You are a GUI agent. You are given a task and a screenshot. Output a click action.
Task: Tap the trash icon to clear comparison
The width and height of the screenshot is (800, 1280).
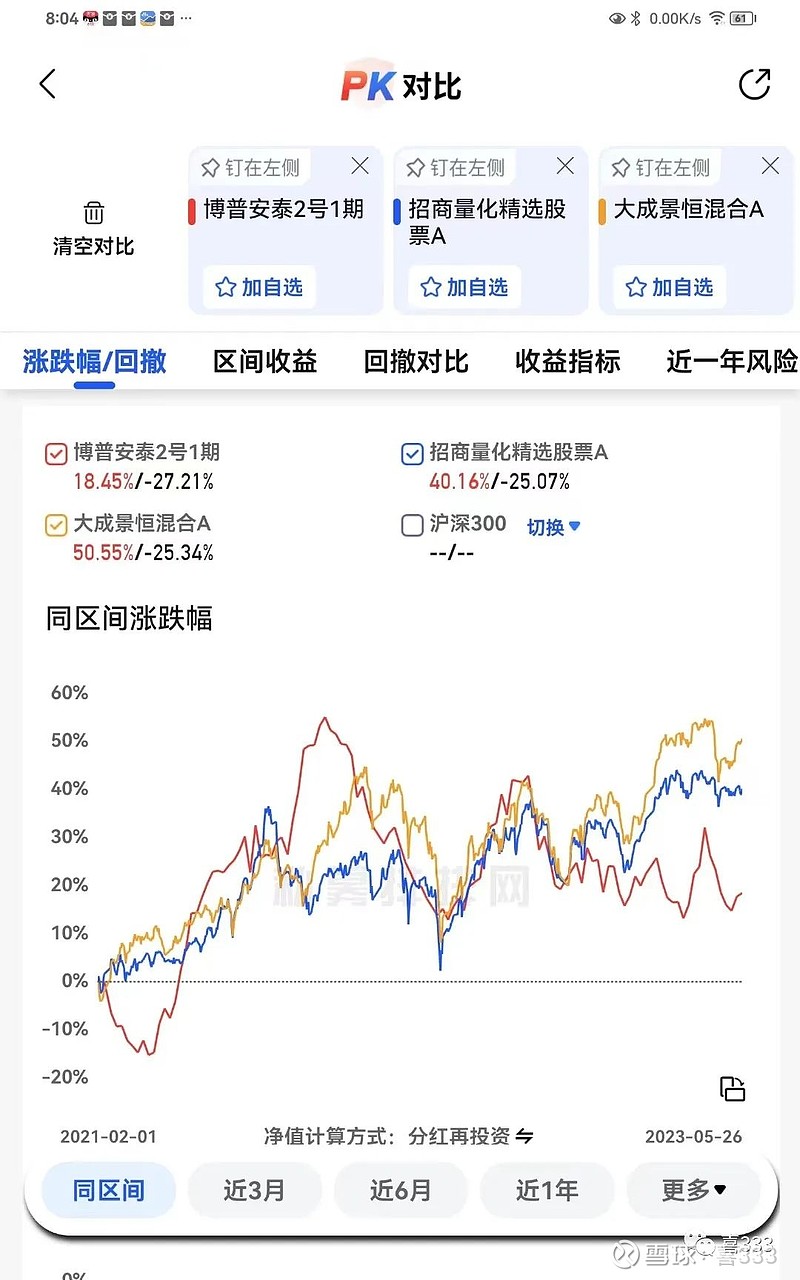coord(93,212)
